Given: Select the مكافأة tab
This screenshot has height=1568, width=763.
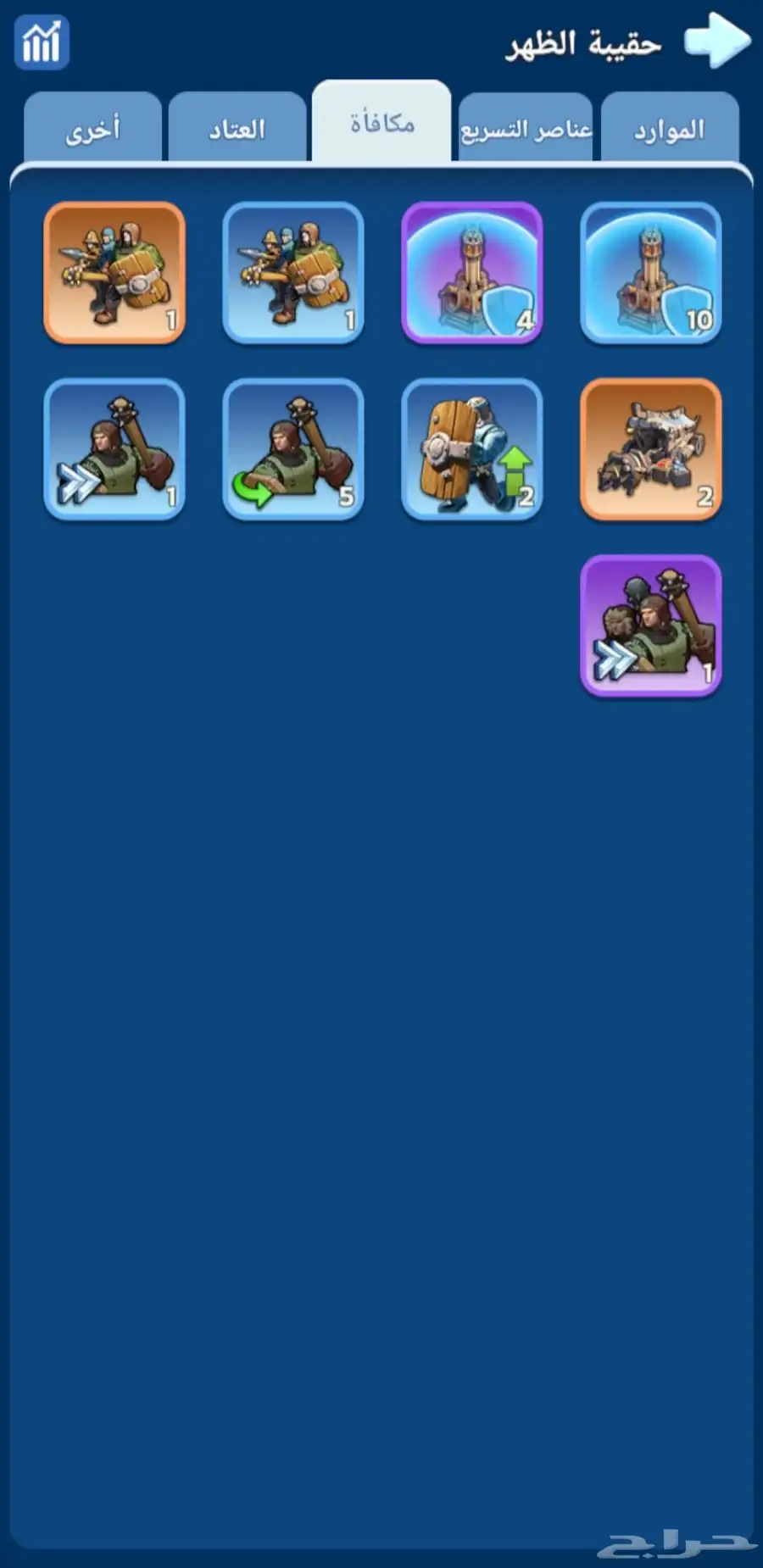Looking at the screenshot, I should point(381,124).
